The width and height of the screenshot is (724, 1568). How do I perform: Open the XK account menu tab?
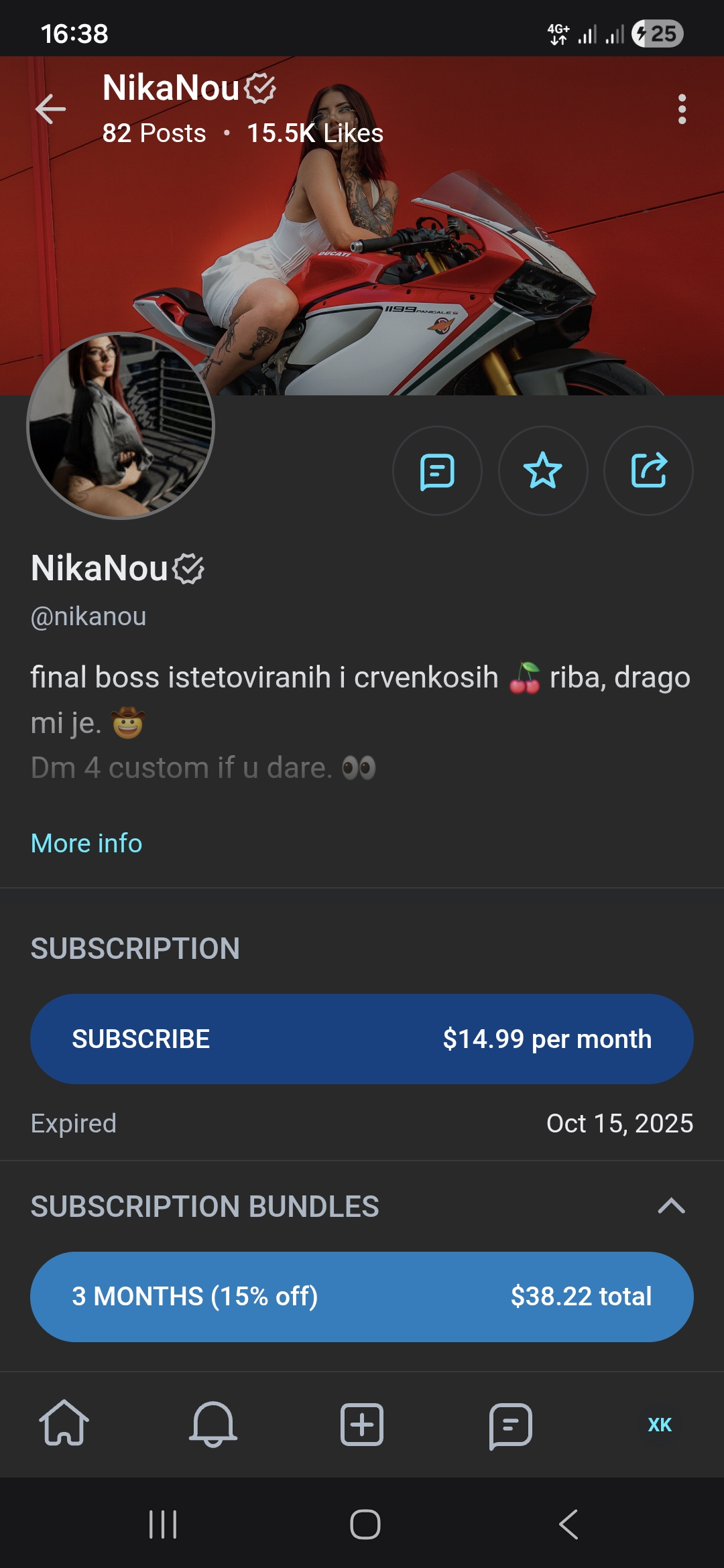coord(660,1424)
